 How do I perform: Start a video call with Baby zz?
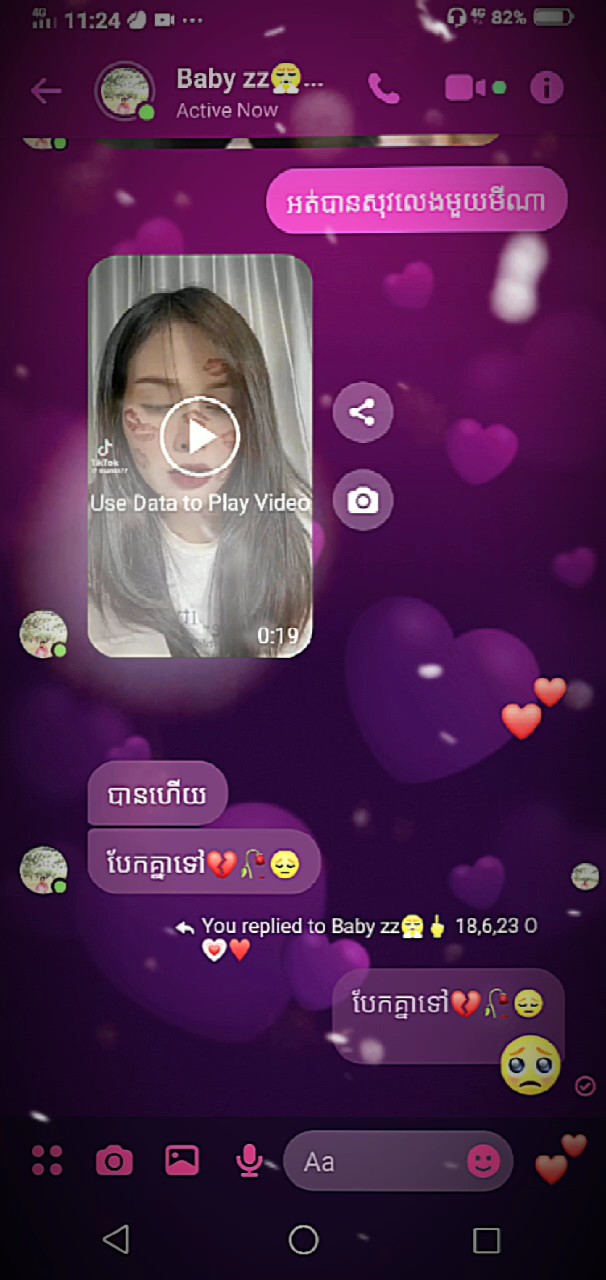[464, 88]
